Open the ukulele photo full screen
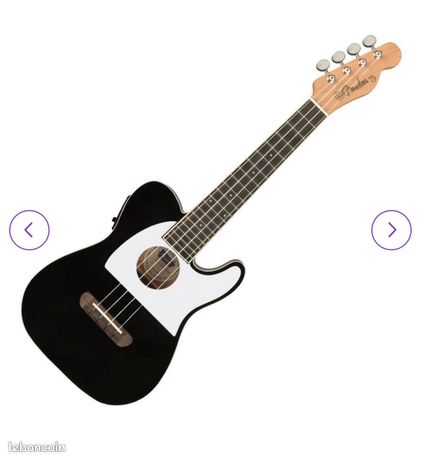The height and width of the screenshot is (460, 421). pyautogui.click(x=211, y=220)
